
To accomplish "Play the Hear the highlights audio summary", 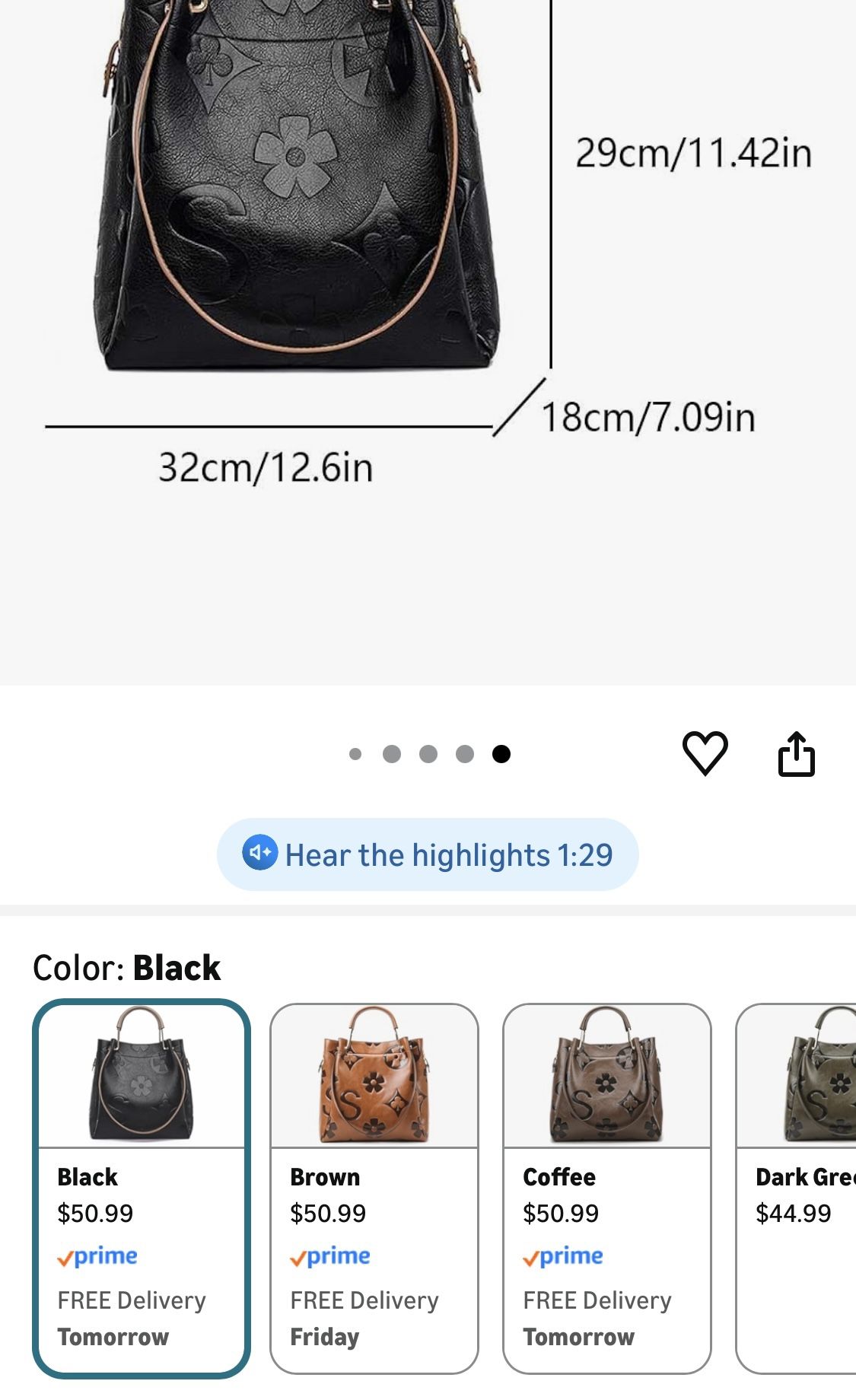I will [x=428, y=854].
